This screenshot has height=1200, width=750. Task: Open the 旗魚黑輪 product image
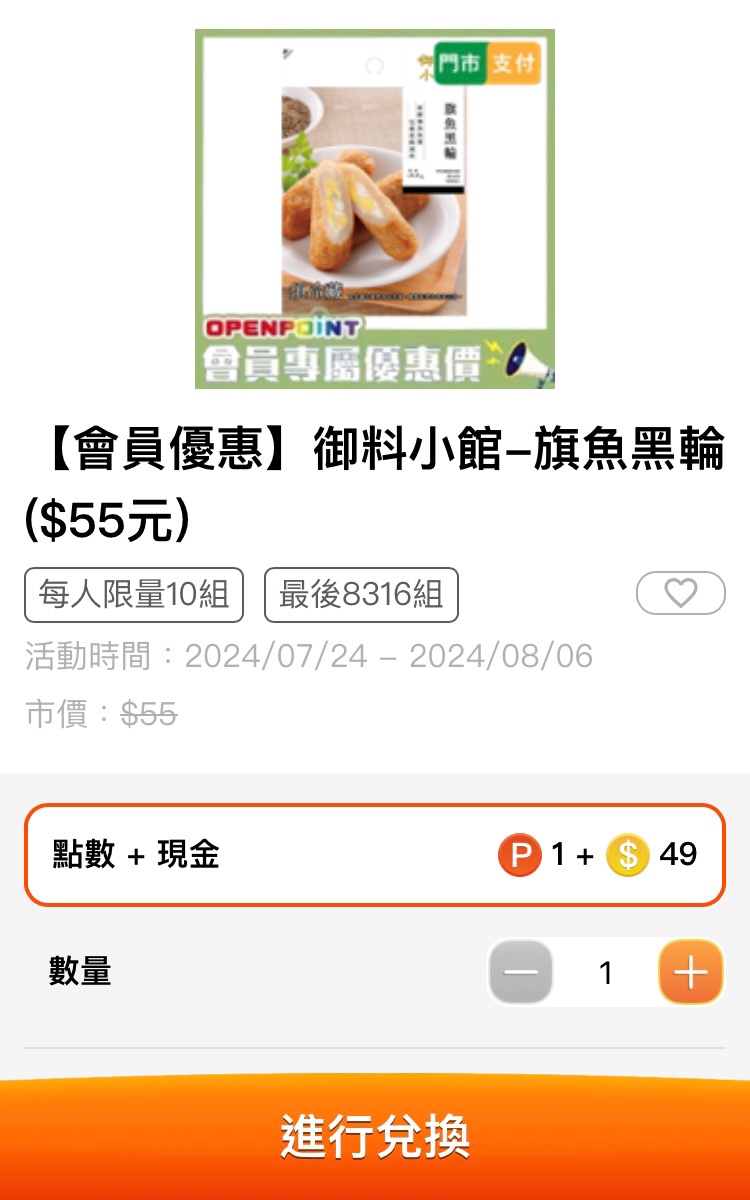[x=375, y=209]
